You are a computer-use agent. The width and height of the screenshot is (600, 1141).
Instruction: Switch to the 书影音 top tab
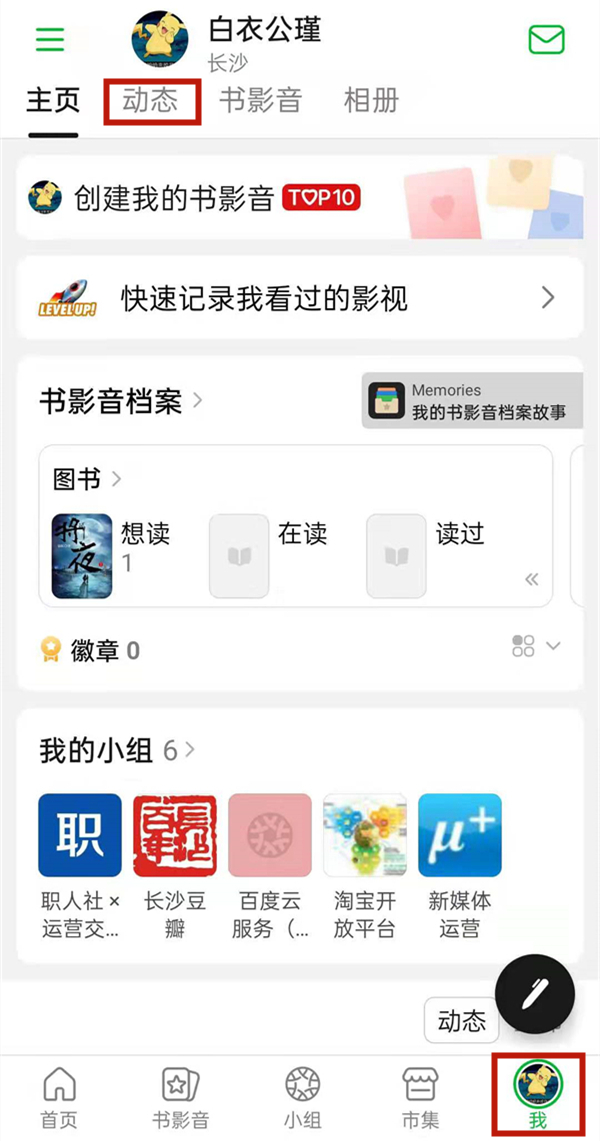(x=260, y=100)
